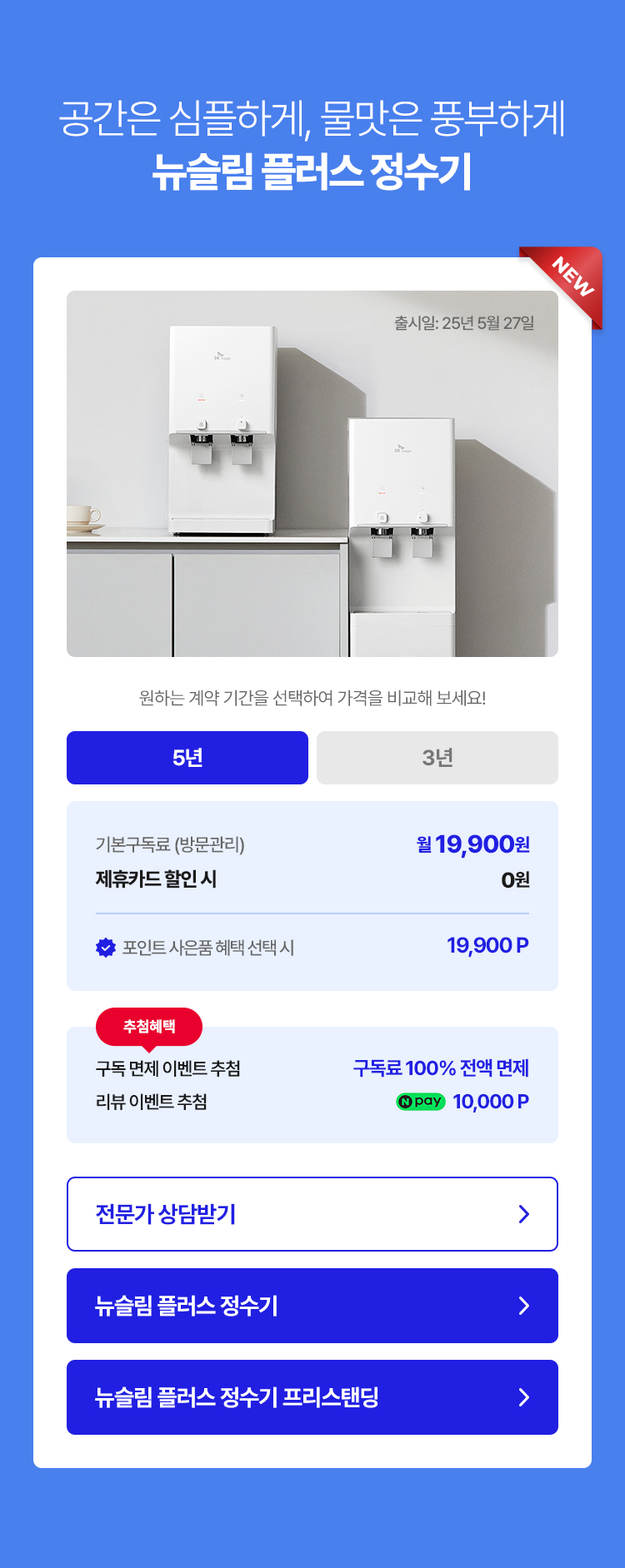625x1568 pixels.
Task: Open 뉴슬림 플러스 정수기 프리스탠딩 product
Action: [x=312, y=1397]
